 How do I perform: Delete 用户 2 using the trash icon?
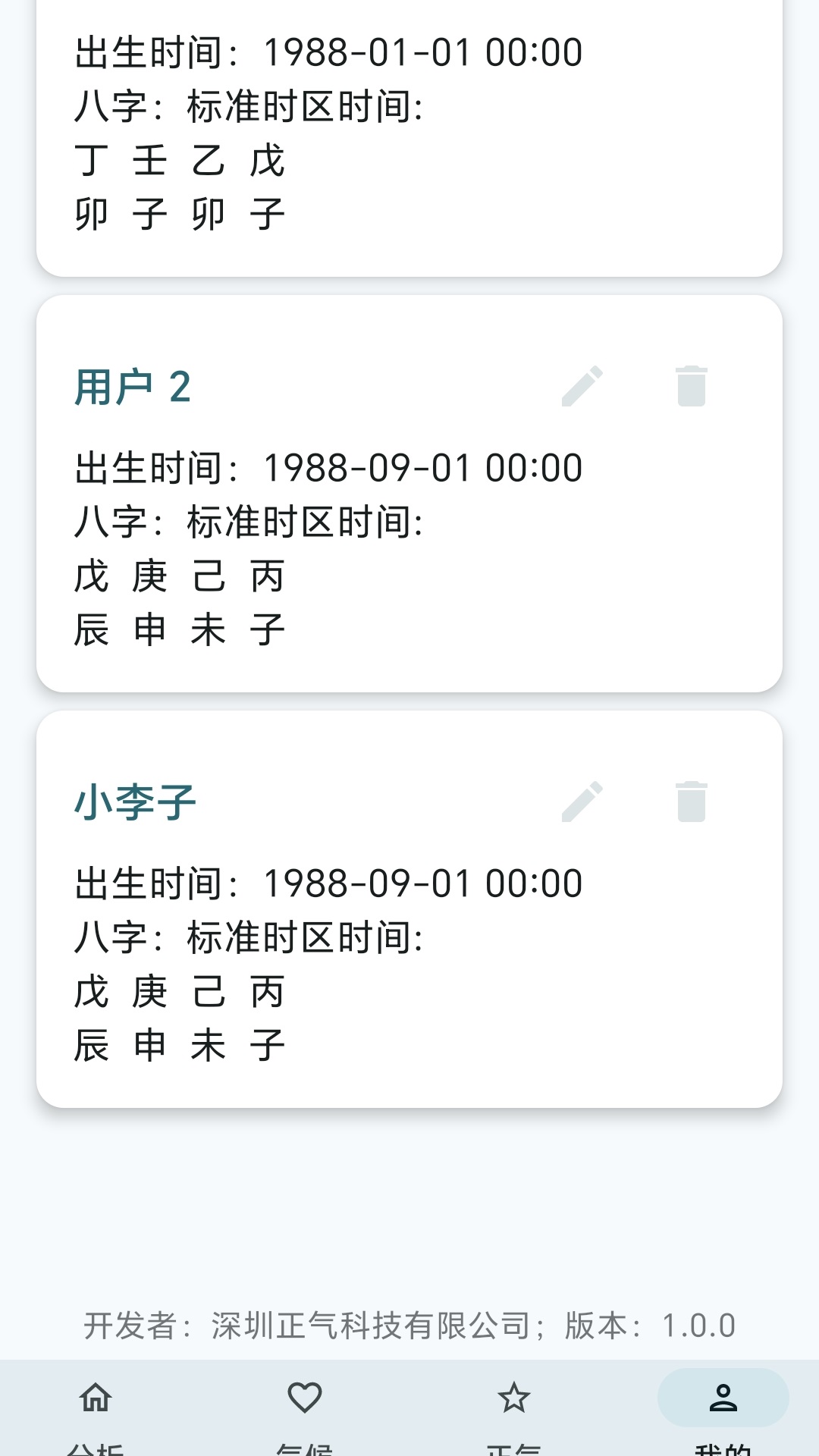[x=692, y=387]
